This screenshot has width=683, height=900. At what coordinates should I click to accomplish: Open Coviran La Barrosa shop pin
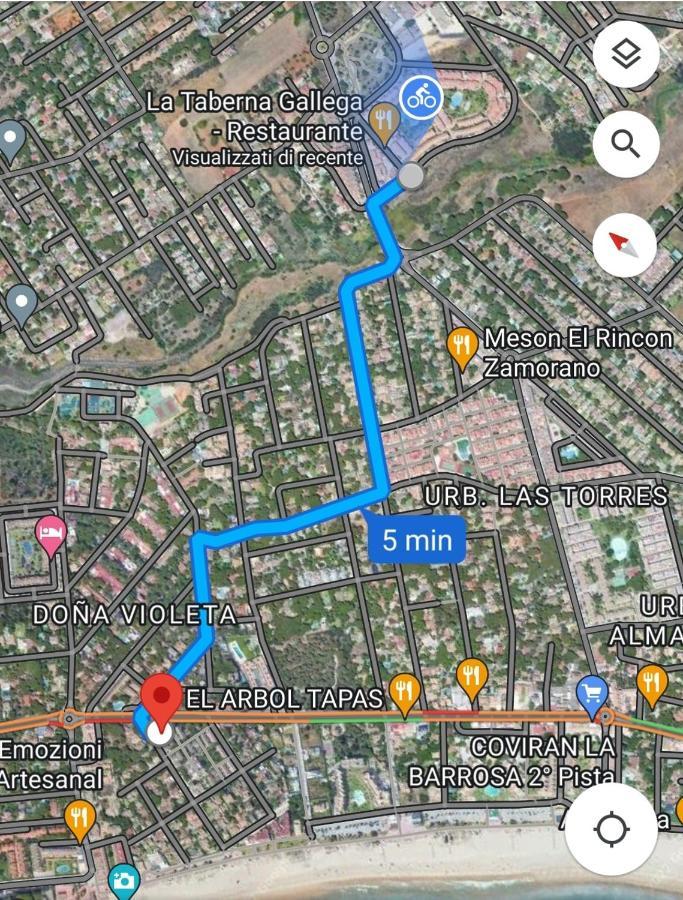592,690
